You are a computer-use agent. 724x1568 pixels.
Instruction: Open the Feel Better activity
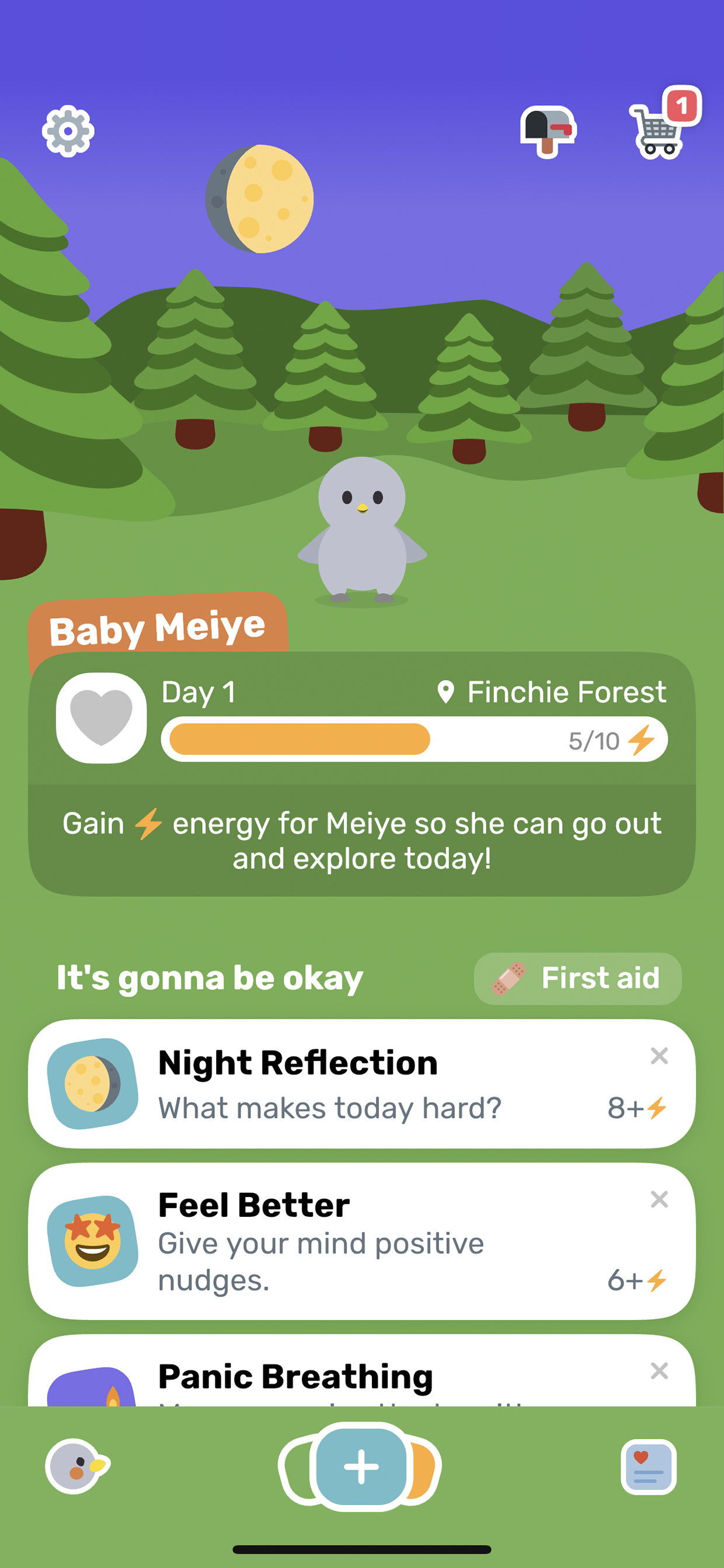(361, 1241)
